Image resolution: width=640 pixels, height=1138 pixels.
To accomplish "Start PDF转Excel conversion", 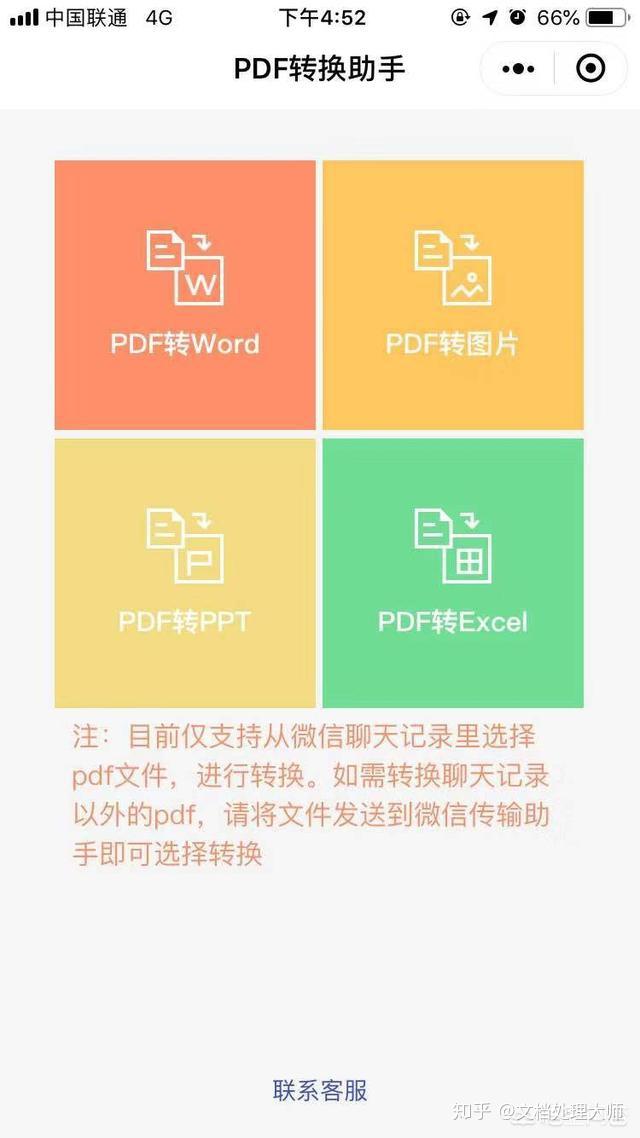I will pos(453,573).
